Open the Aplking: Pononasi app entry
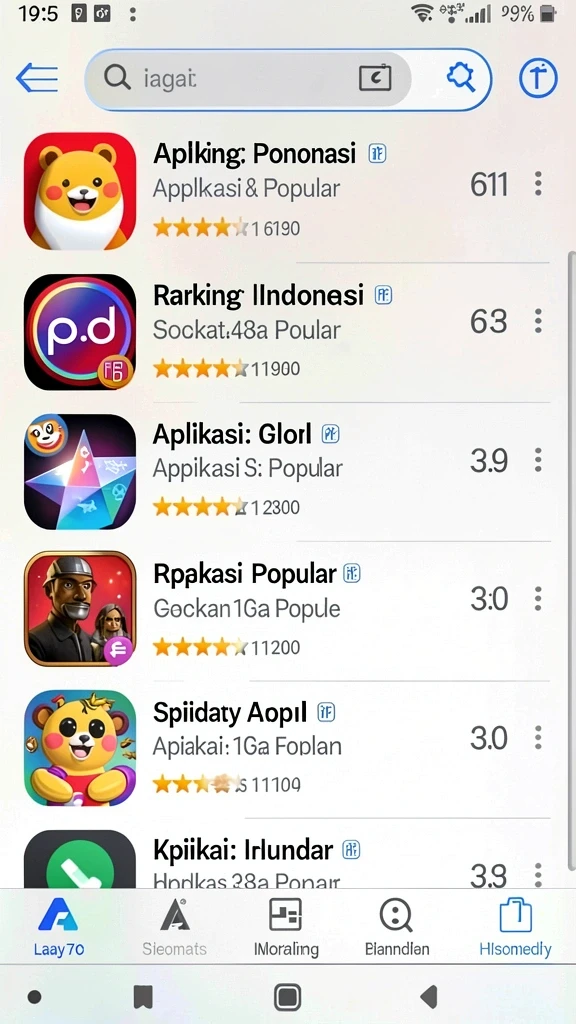The height and width of the screenshot is (1024, 576). tap(287, 191)
